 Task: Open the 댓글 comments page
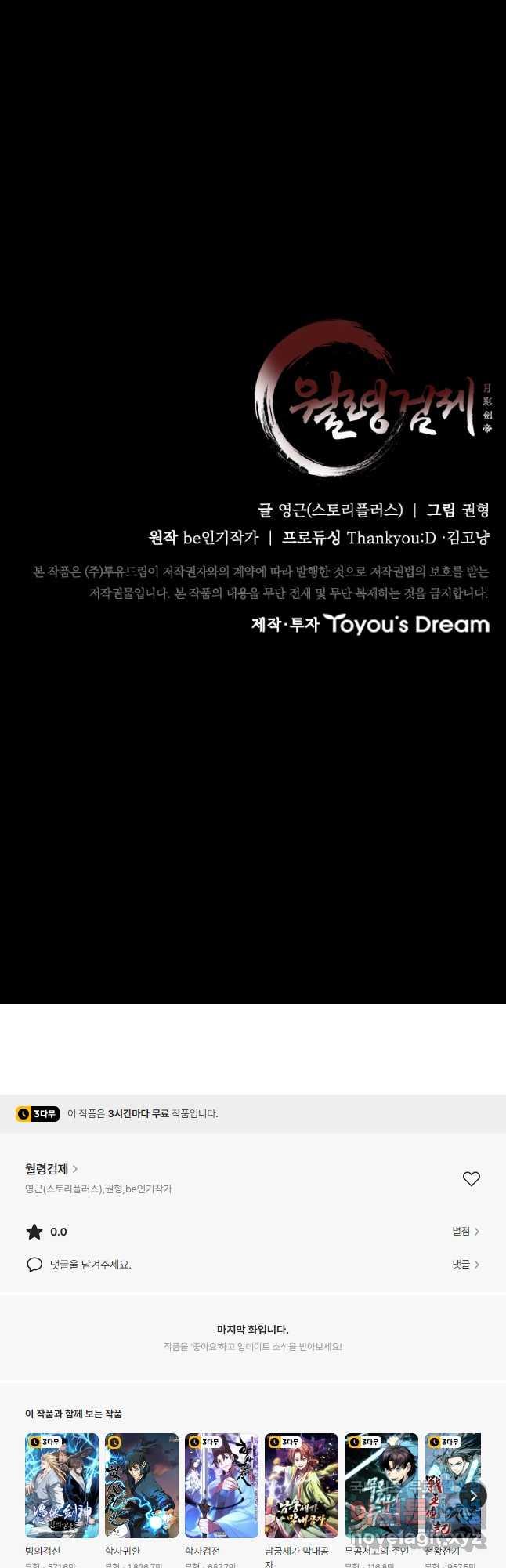click(x=465, y=1265)
